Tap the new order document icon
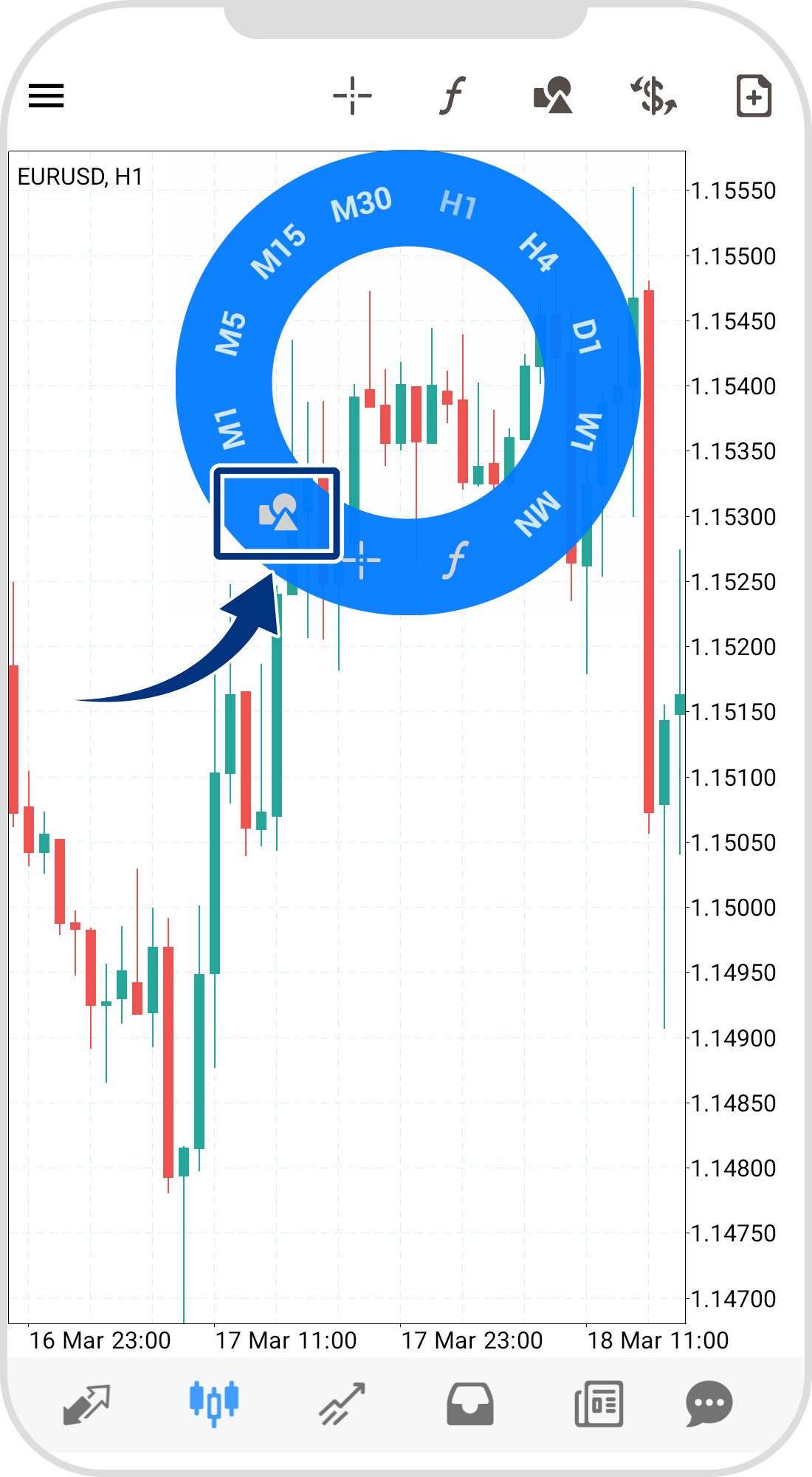This screenshot has width=812, height=1477. pos(754,96)
